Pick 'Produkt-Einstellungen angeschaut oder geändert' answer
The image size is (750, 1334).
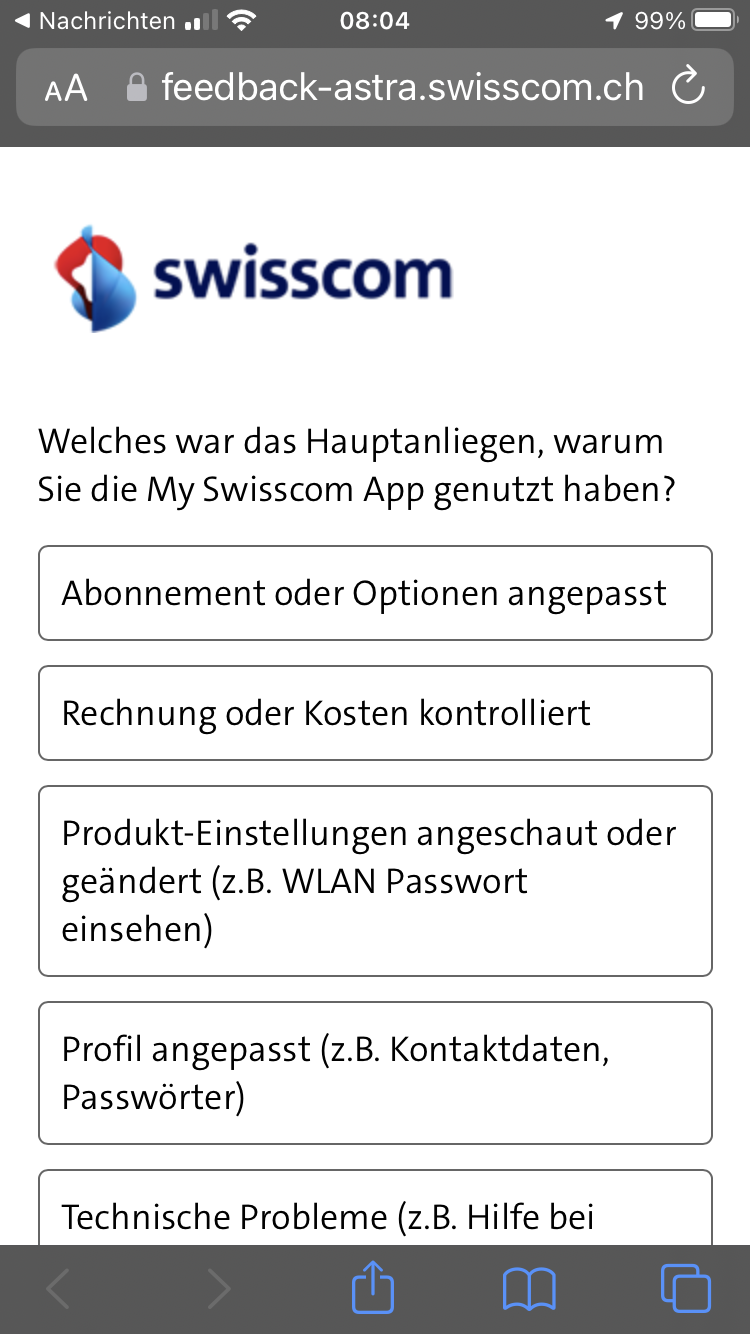click(x=375, y=881)
